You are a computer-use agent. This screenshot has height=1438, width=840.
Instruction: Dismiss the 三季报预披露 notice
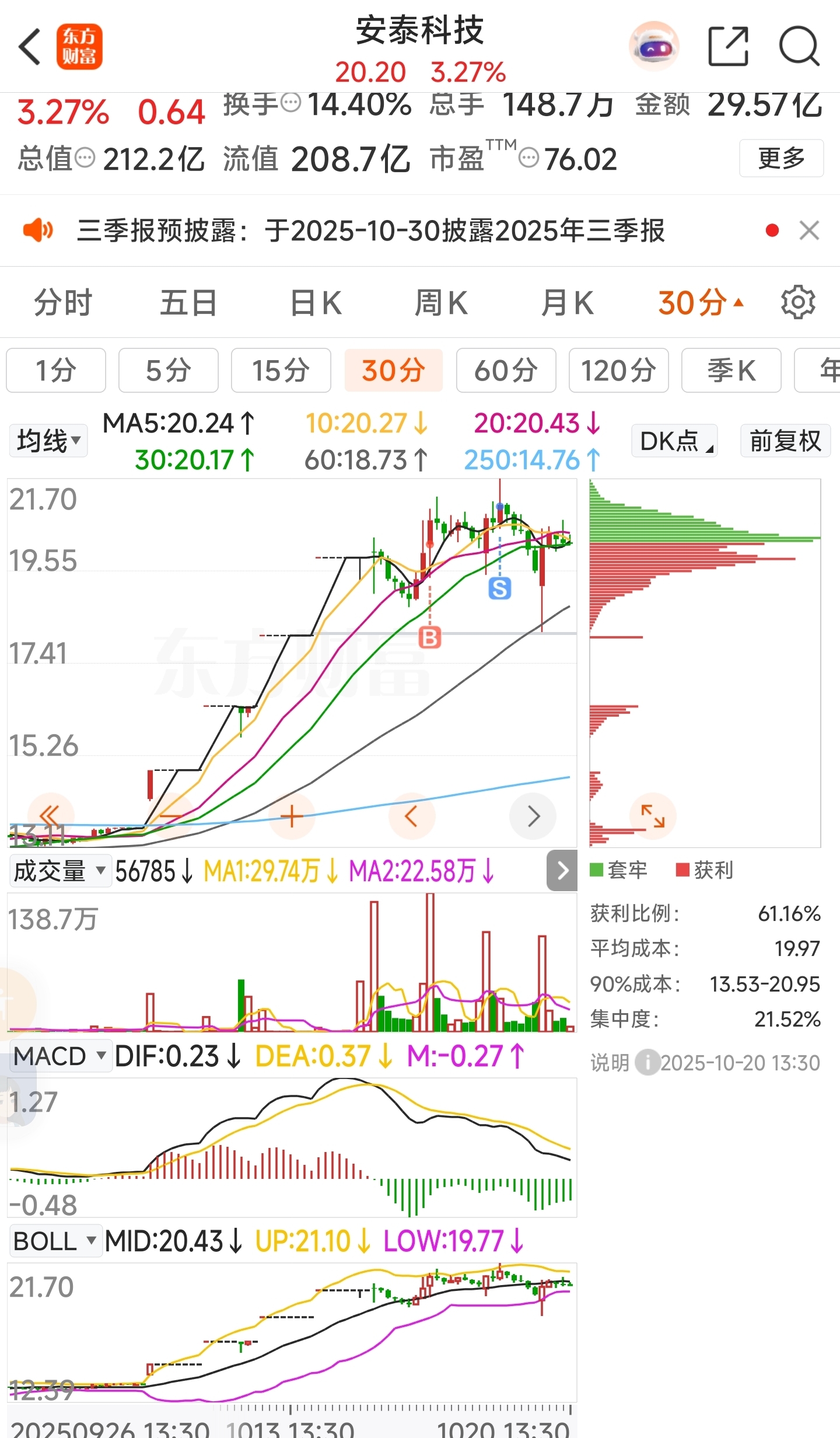tap(809, 231)
